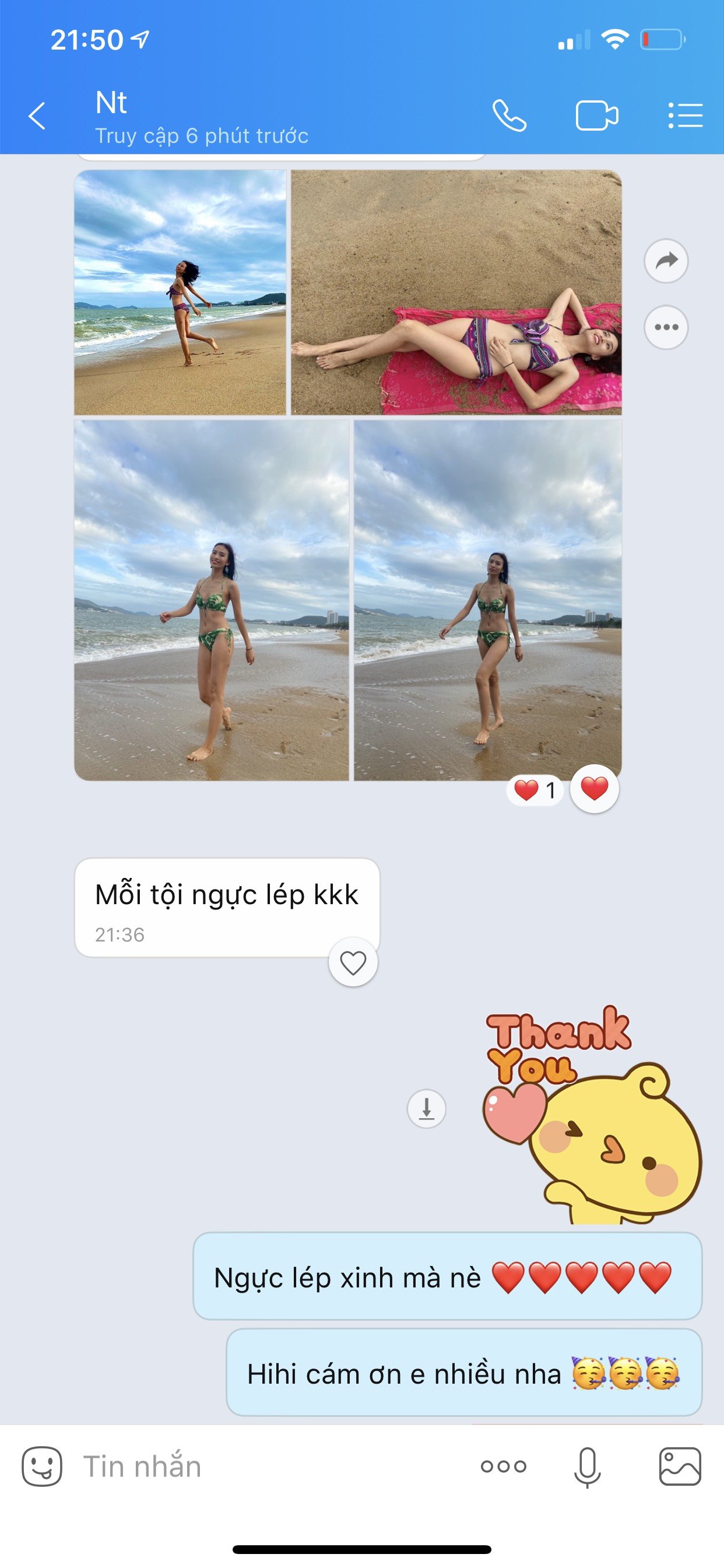Attach a photo from the gallery
Screen dimensions: 724x1568
click(680, 1466)
